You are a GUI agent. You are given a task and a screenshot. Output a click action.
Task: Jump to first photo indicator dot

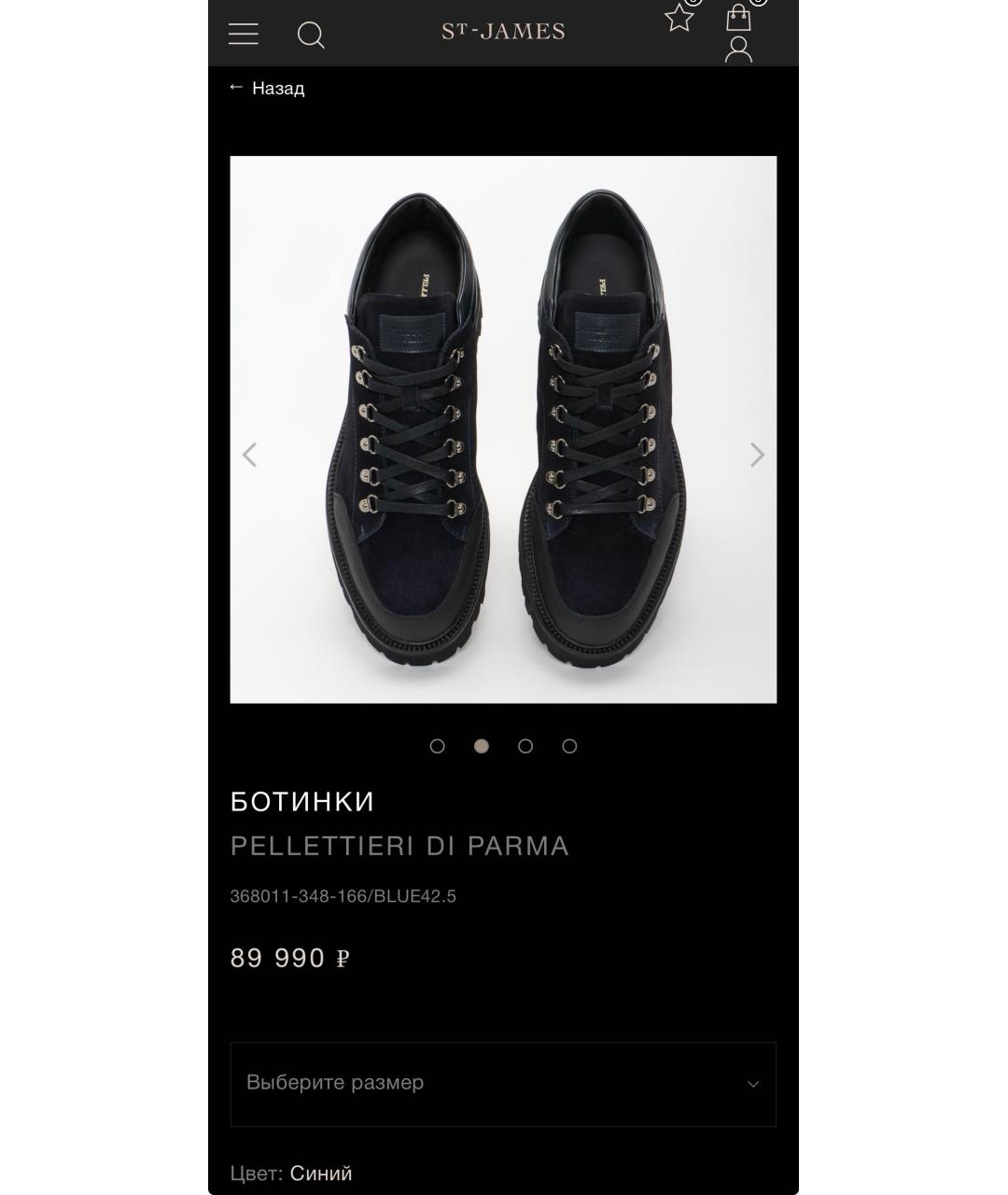coord(437,746)
